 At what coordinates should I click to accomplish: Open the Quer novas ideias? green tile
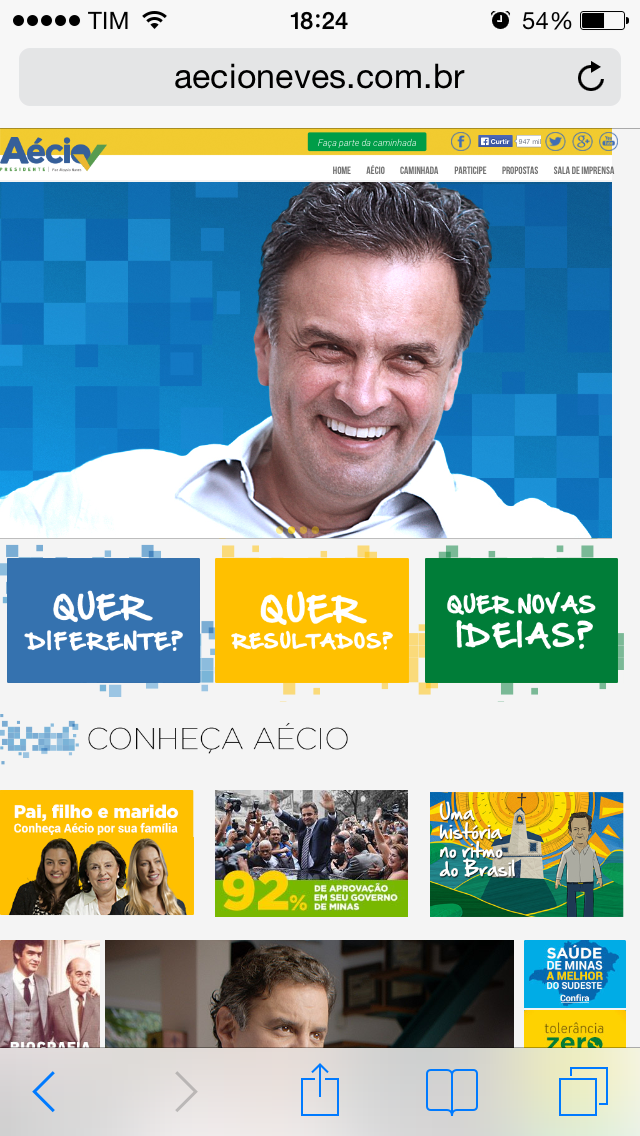tap(521, 620)
